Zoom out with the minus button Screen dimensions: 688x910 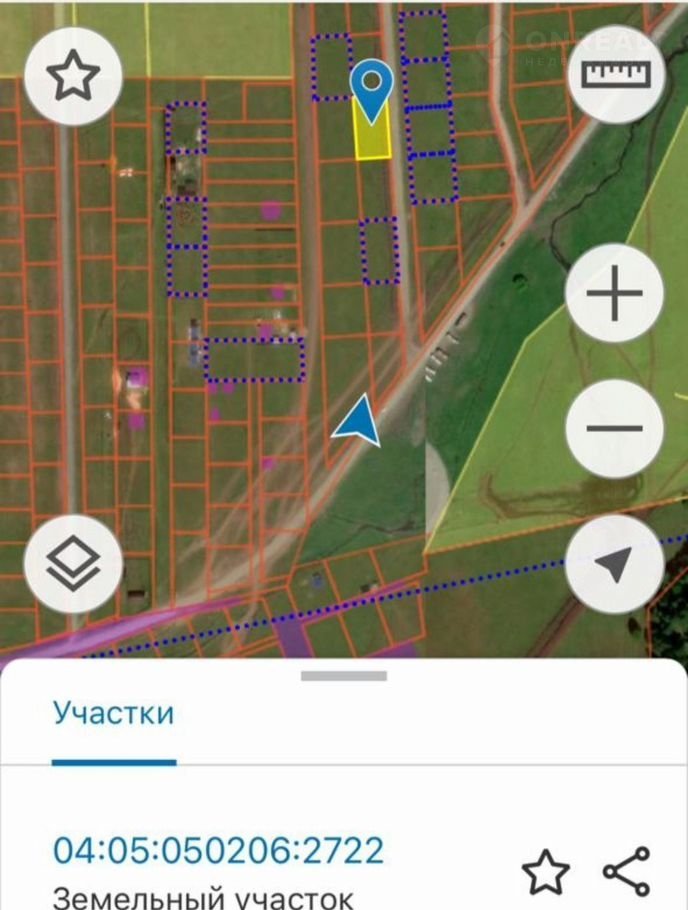(615, 428)
